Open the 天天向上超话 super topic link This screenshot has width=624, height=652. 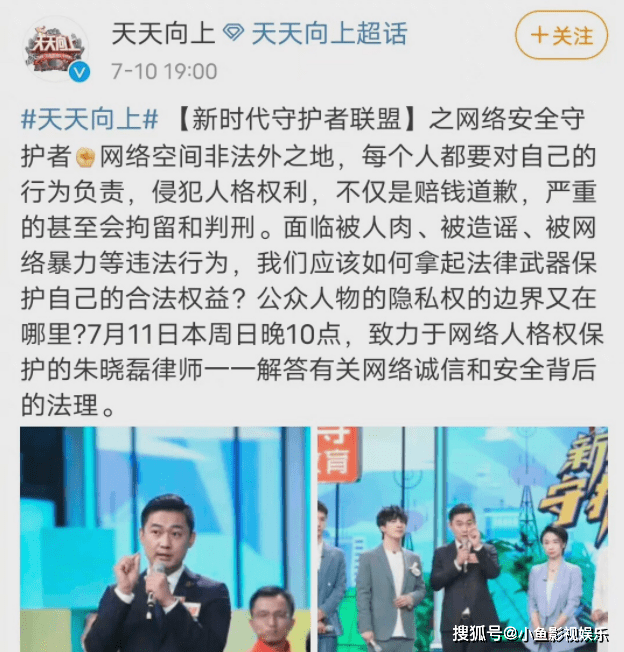(x=329, y=33)
